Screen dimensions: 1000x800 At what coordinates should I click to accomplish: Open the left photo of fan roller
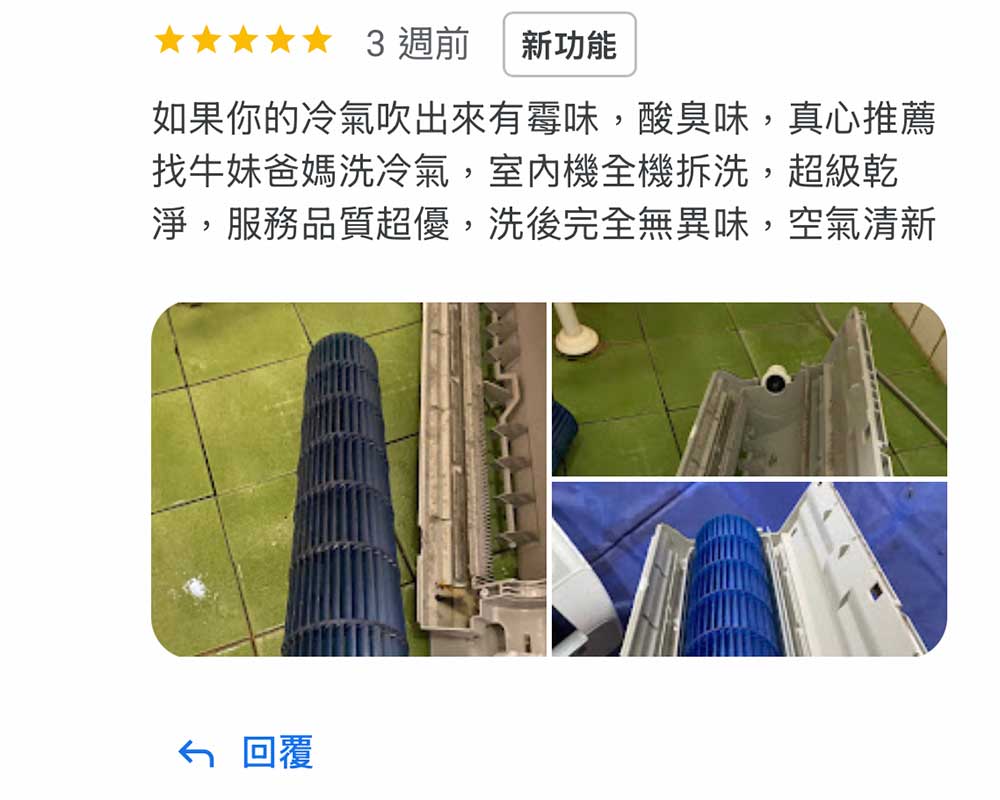click(x=348, y=479)
